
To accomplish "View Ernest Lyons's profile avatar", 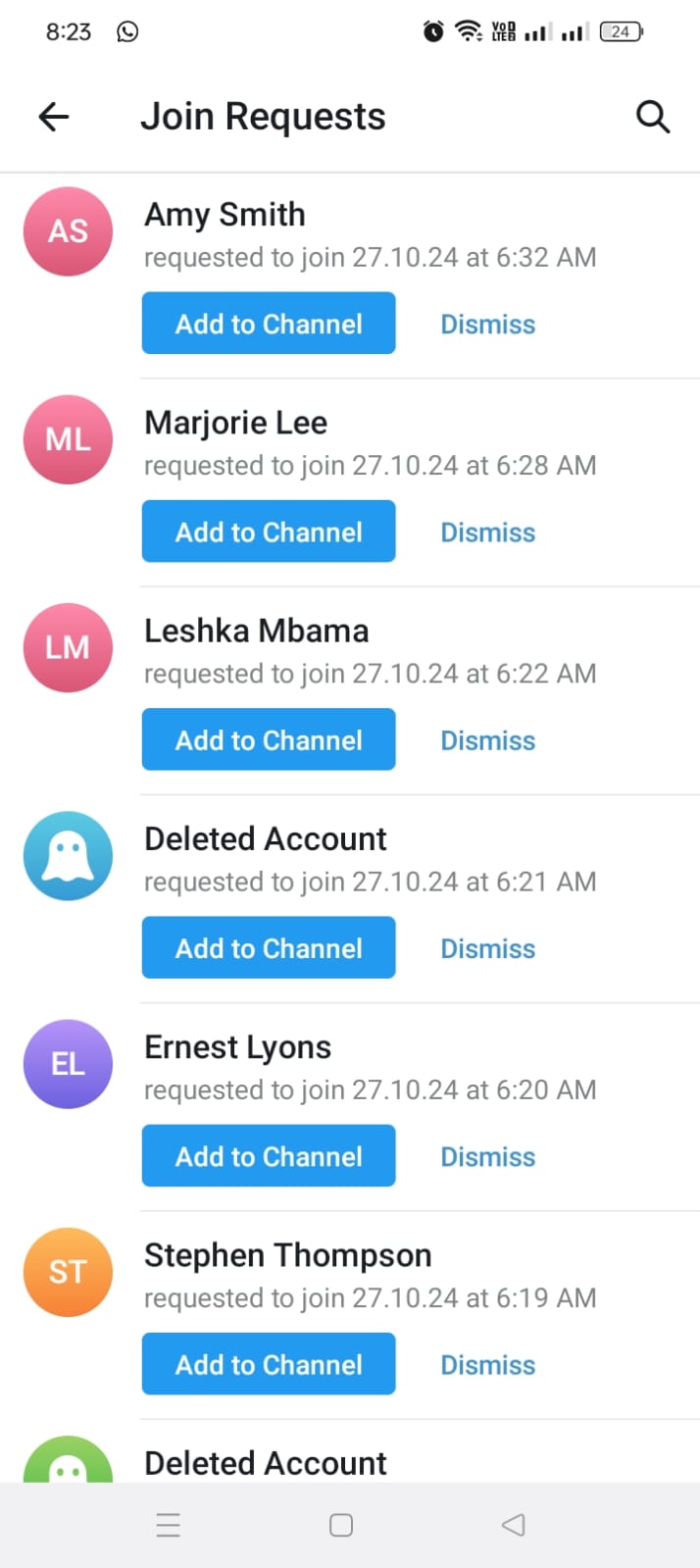I will 68,1064.
